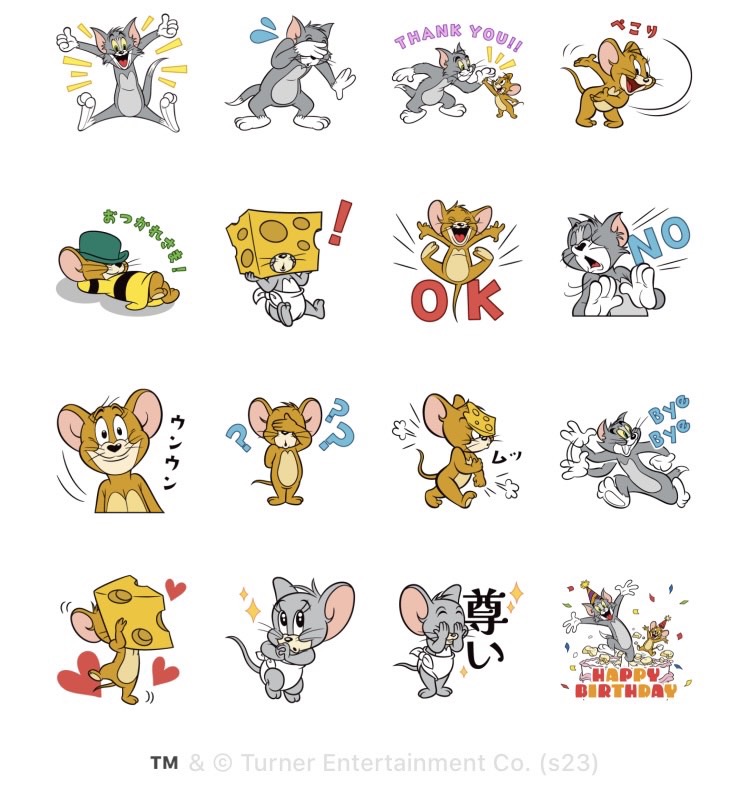749x794 pixels.
Task: Preview the HAPPY BIRTHDAY sticker
Action: click(627, 640)
